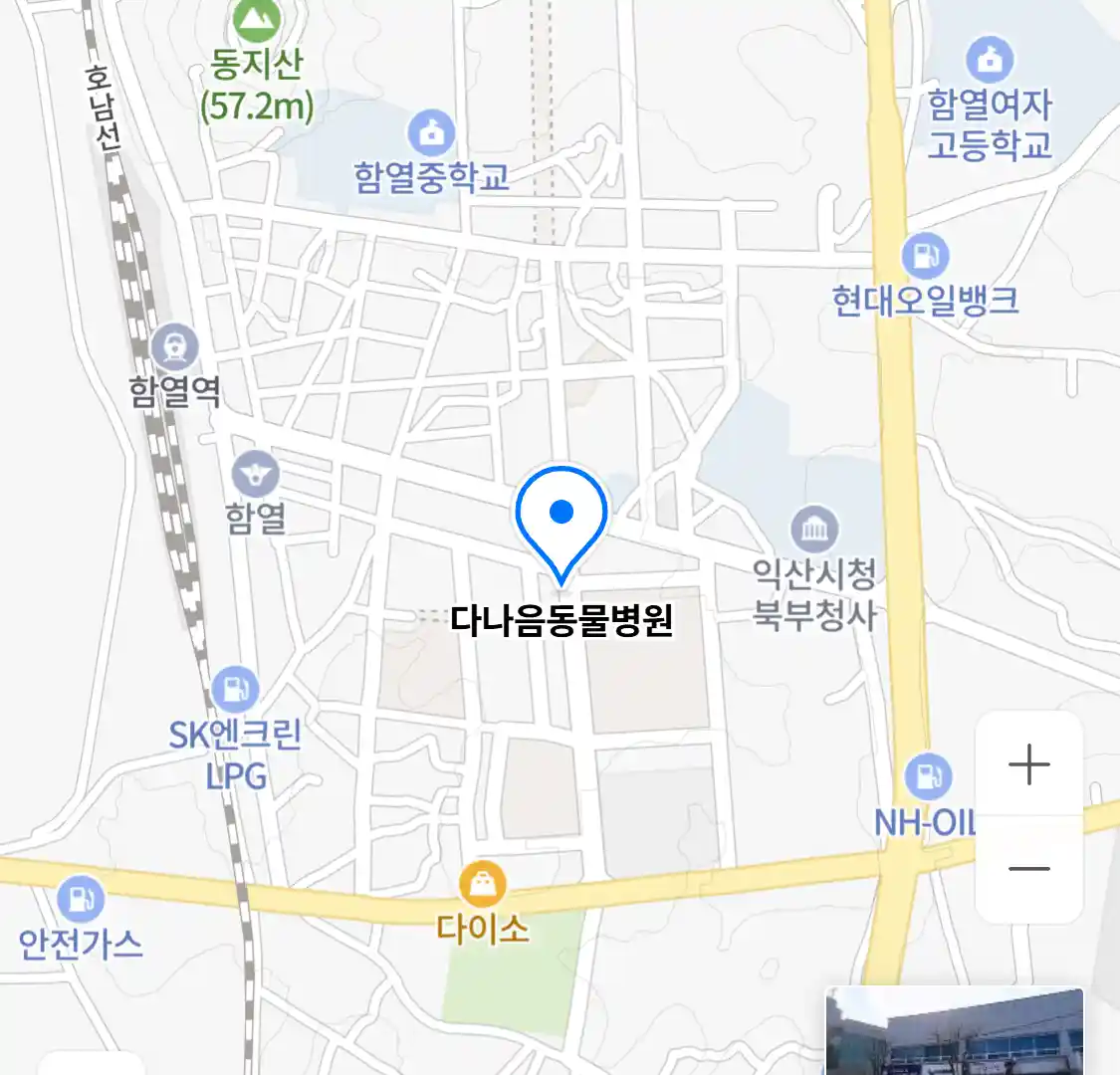Tap the 함열역 train station marker
This screenshot has height=1075, width=1120.
[x=175, y=347]
